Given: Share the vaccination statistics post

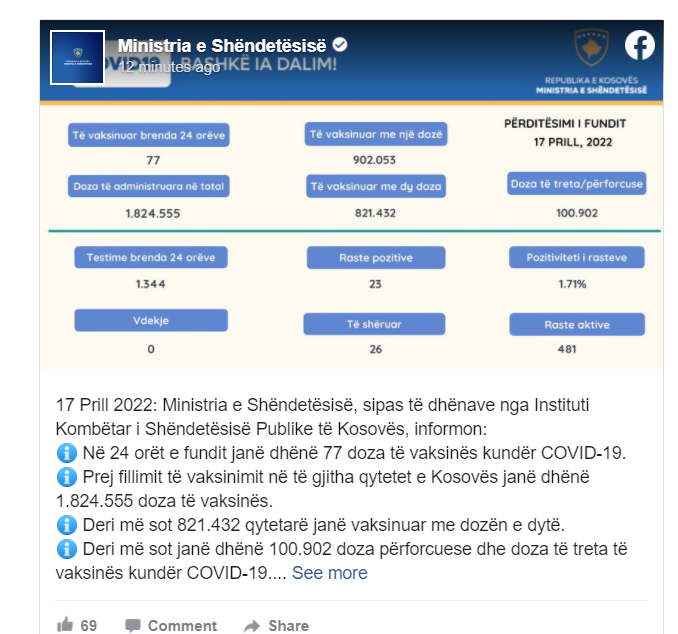Looking at the screenshot, I should (276, 625).
